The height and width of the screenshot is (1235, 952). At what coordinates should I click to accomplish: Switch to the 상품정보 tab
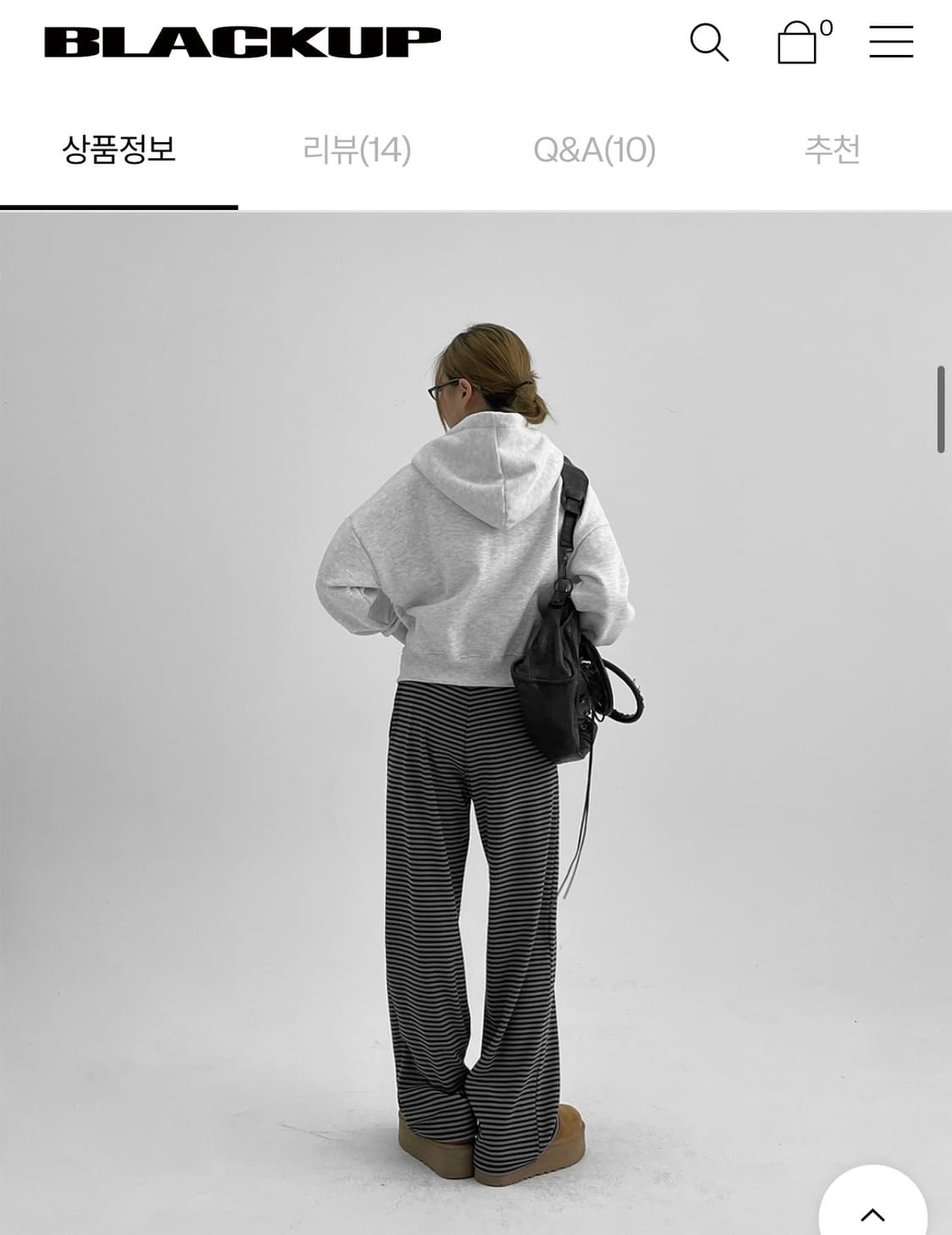[x=119, y=149]
